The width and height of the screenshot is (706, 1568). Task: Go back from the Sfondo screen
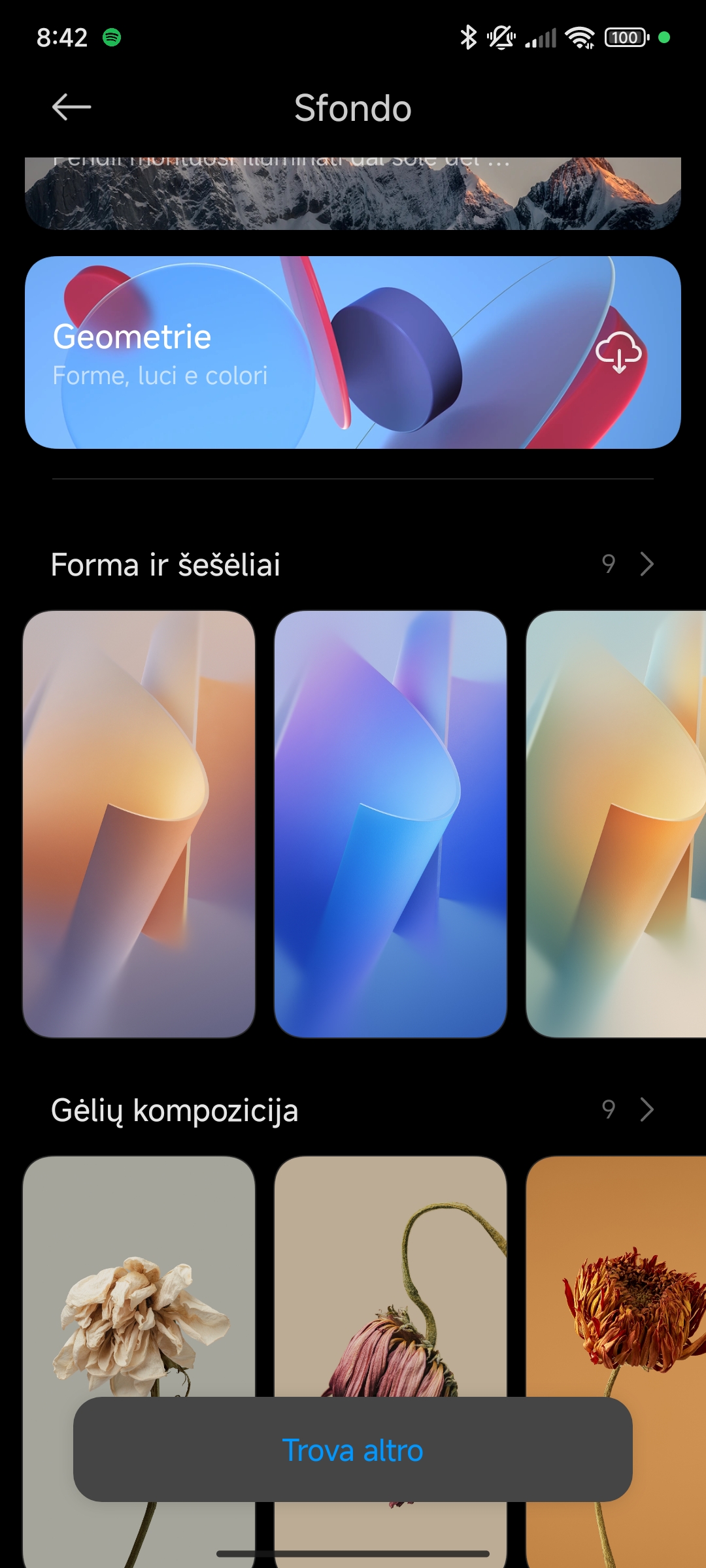[71, 107]
